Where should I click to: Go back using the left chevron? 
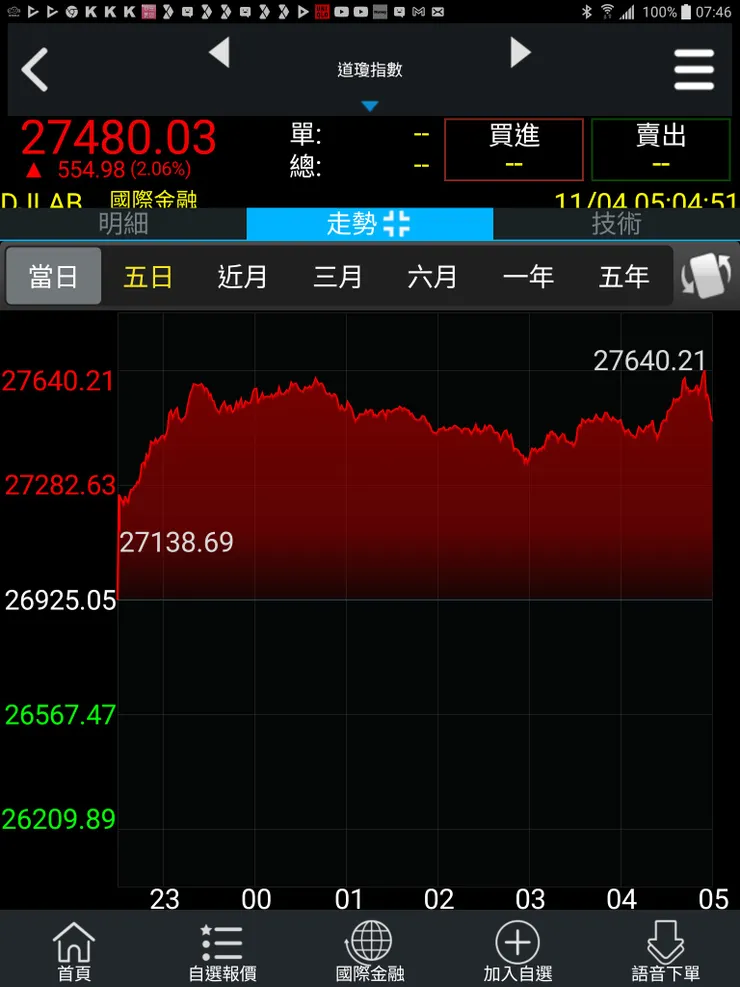click(36, 70)
